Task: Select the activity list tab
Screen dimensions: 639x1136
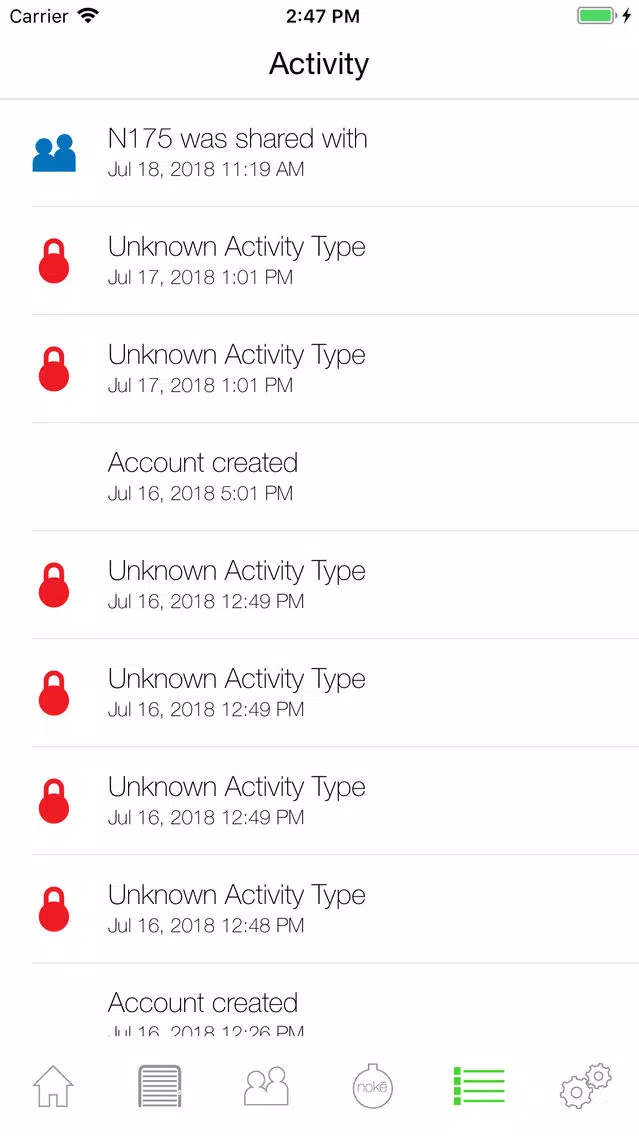Action: tap(479, 1086)
